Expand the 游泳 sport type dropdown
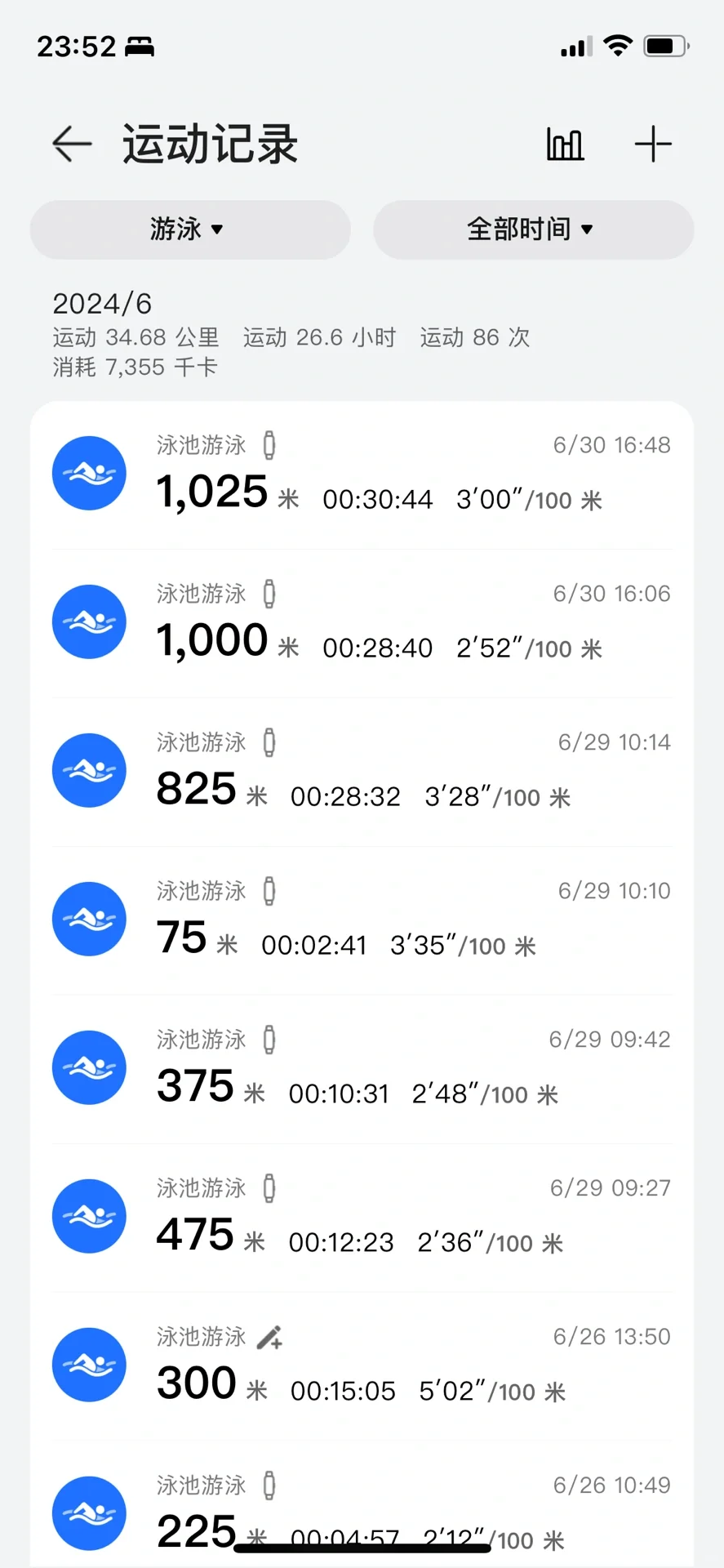The height and width of the screenshot is (1568, 724). (x=190, y=229)
